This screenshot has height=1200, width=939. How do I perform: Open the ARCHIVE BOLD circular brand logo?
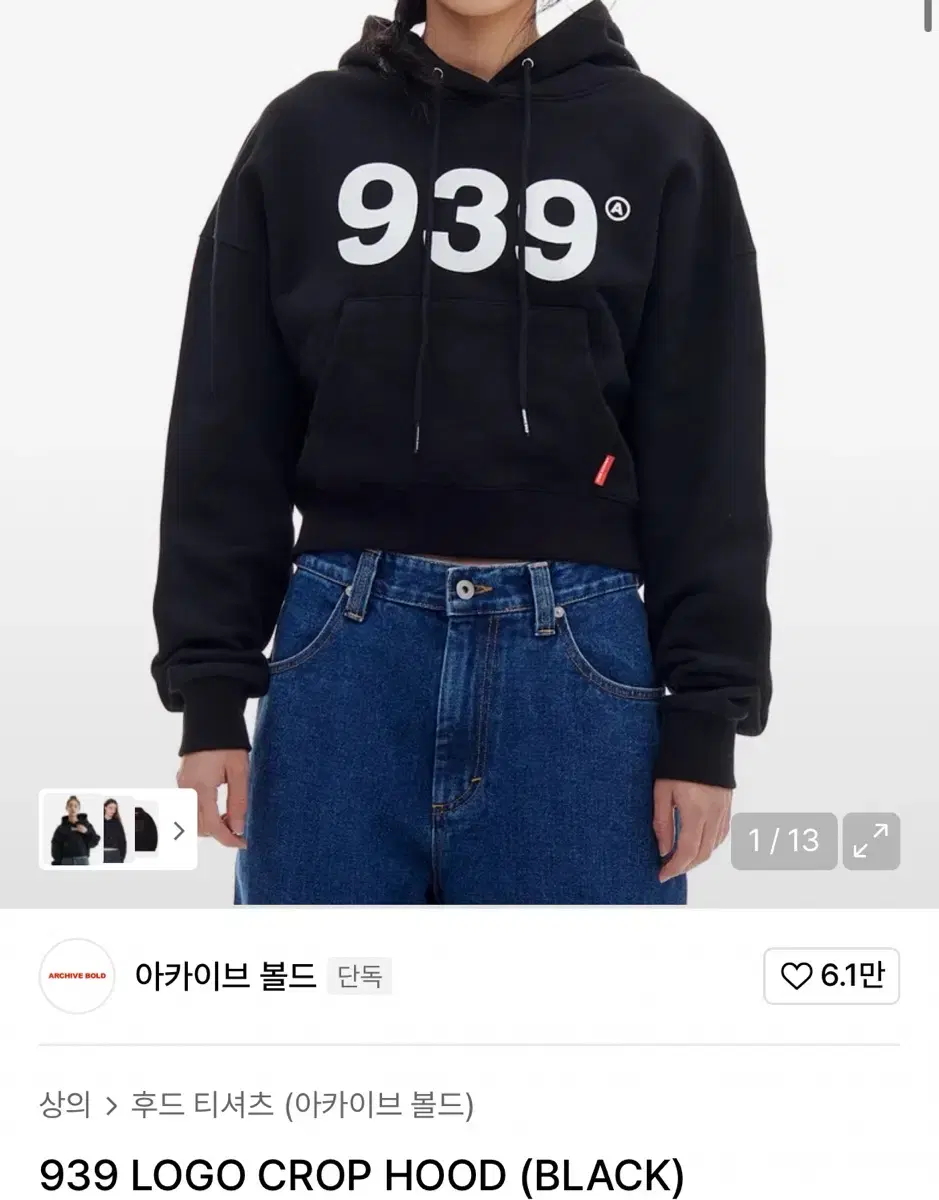tap(76, 977)
